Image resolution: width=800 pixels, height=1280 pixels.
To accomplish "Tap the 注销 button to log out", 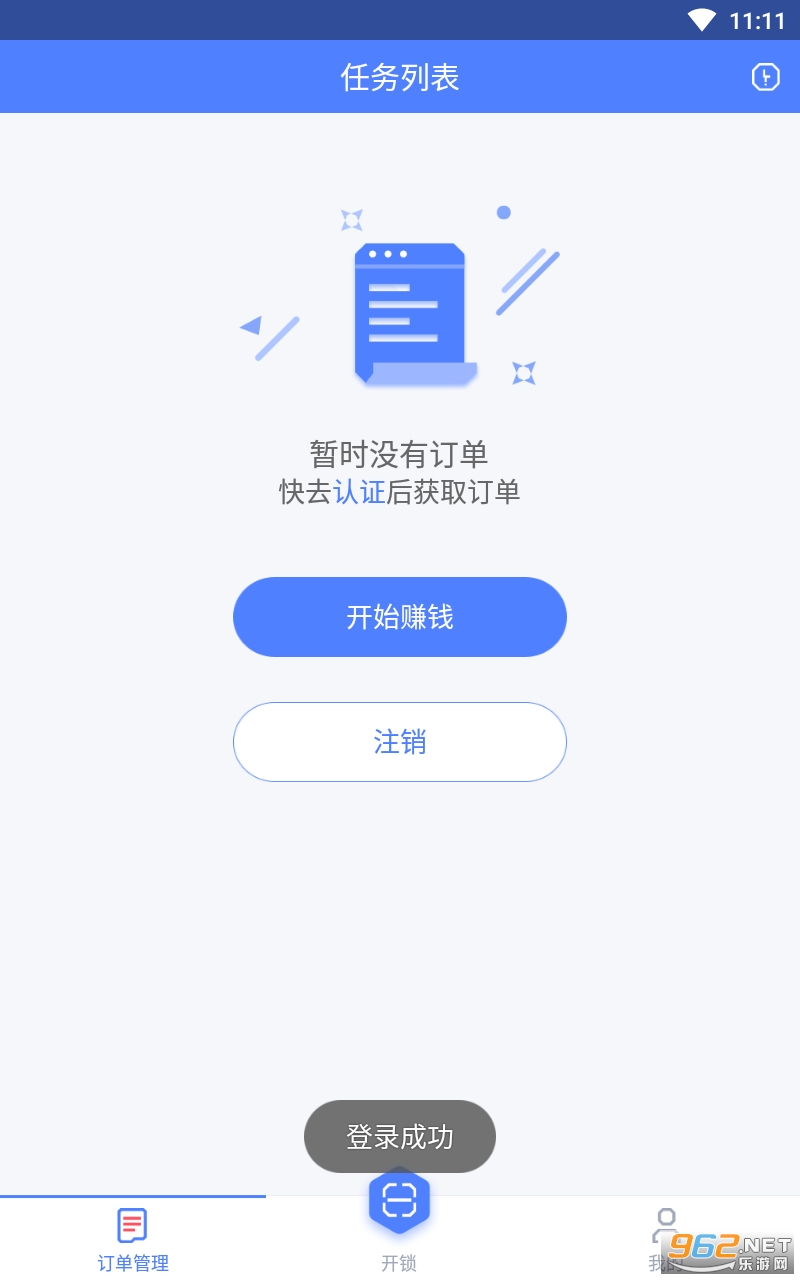I will [400, 742].
